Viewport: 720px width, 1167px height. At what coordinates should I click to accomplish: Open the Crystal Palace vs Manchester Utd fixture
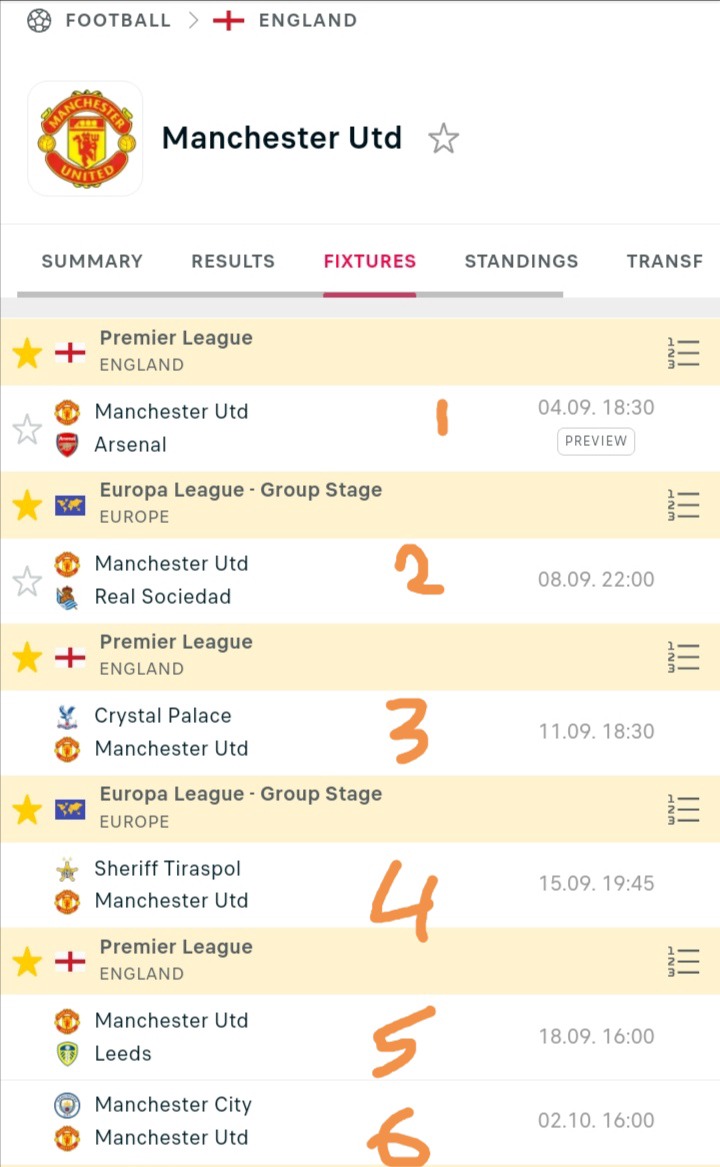360,732
